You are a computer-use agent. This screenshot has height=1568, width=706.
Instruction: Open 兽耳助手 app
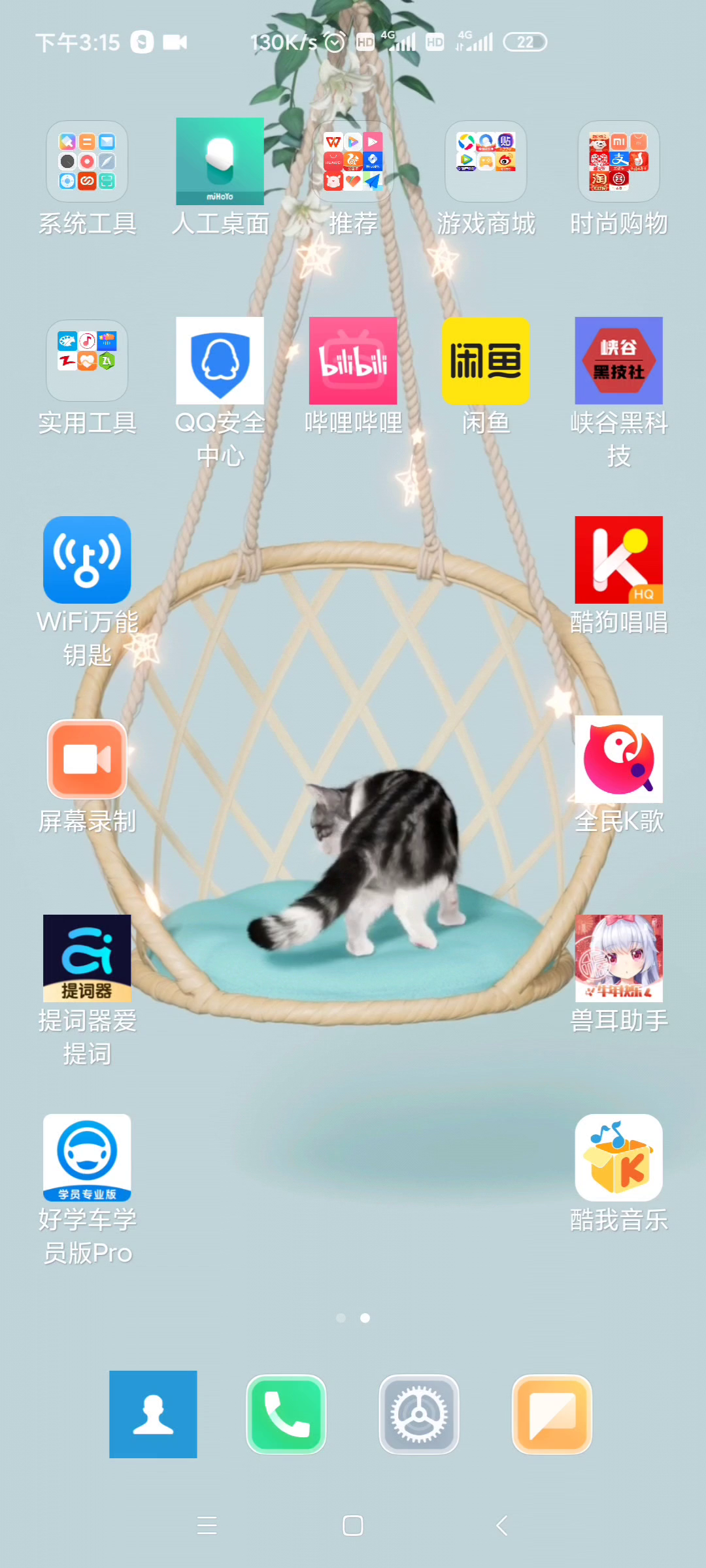click(618, 958)
